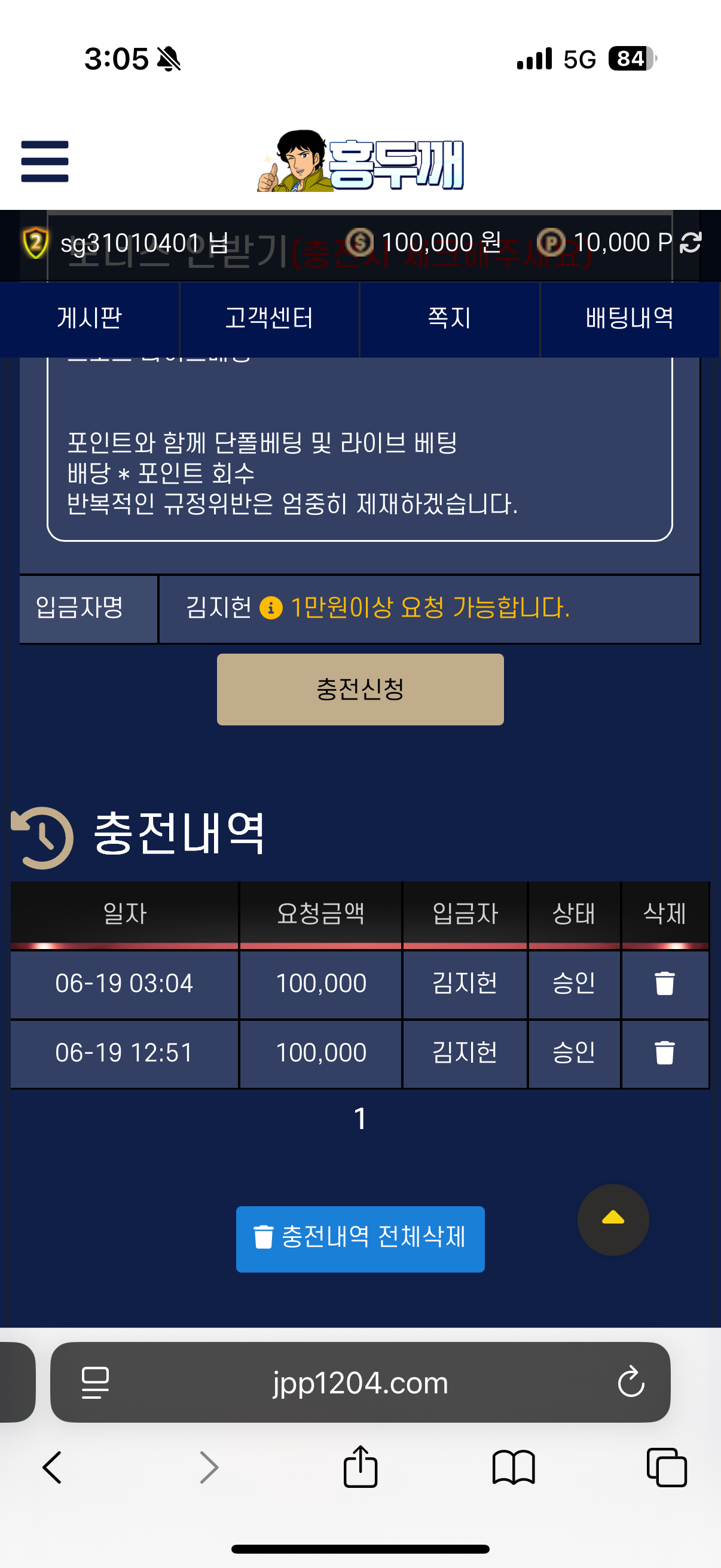
Task: Delete the 06-19 12:51 charge record
Action: (664, 1053)
